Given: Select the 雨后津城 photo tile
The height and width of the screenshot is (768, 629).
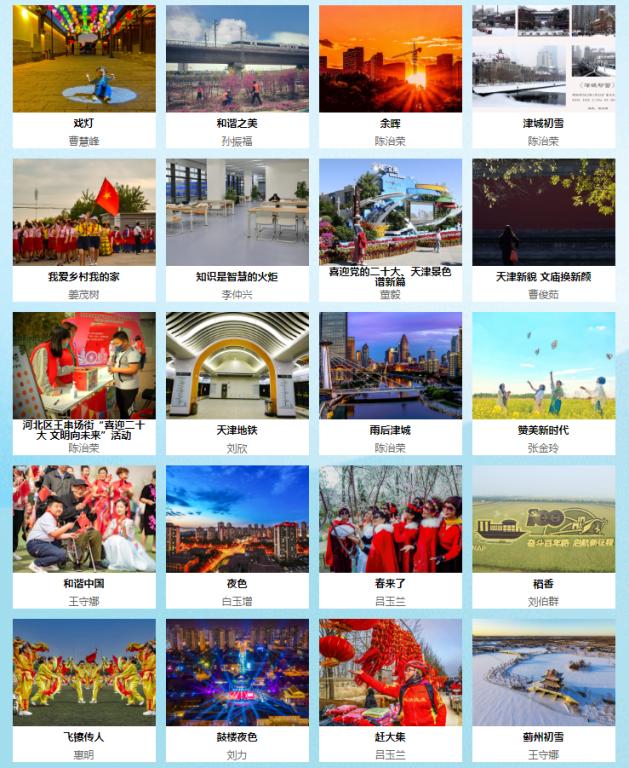Looking at the screenshot, I should pos(390,365).
